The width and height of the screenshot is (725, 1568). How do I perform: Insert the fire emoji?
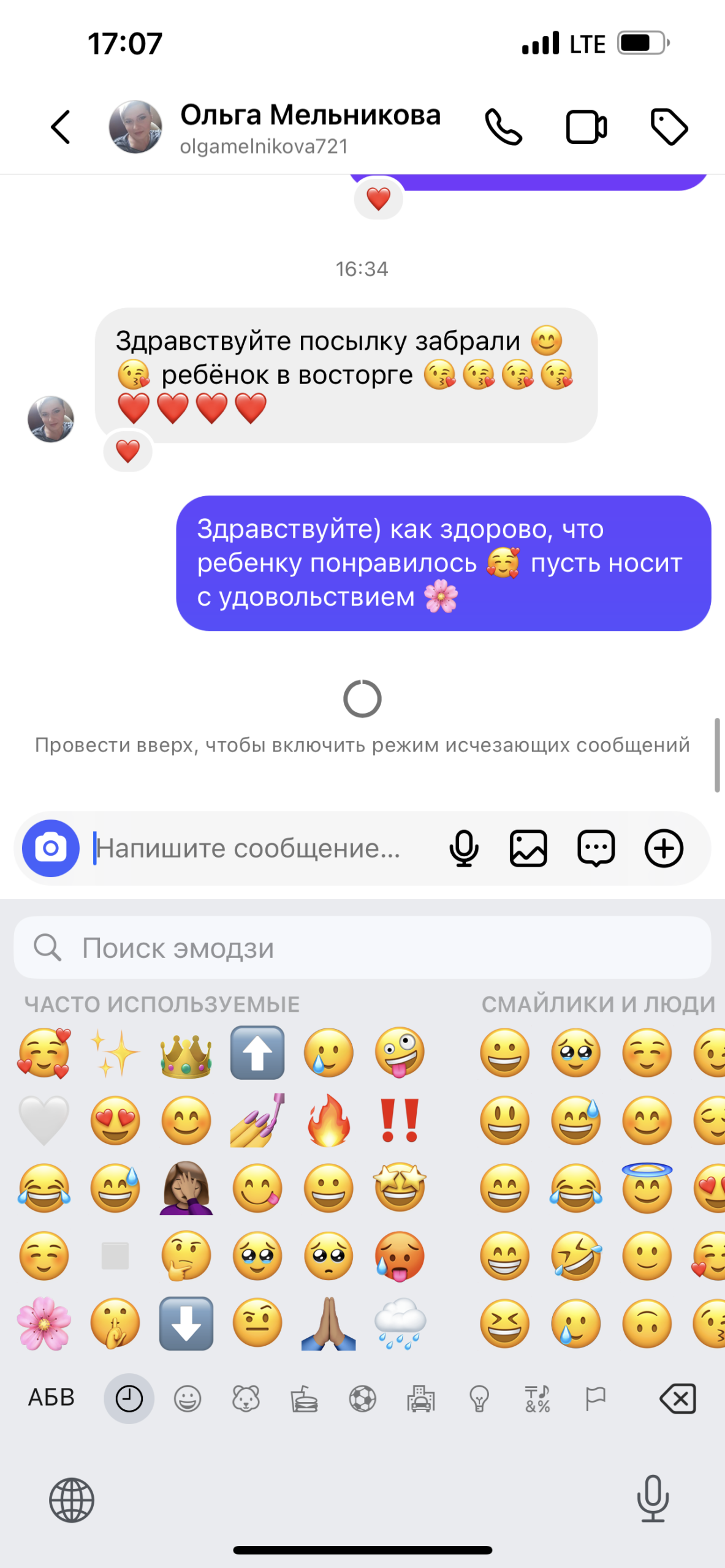point(328,1121)
